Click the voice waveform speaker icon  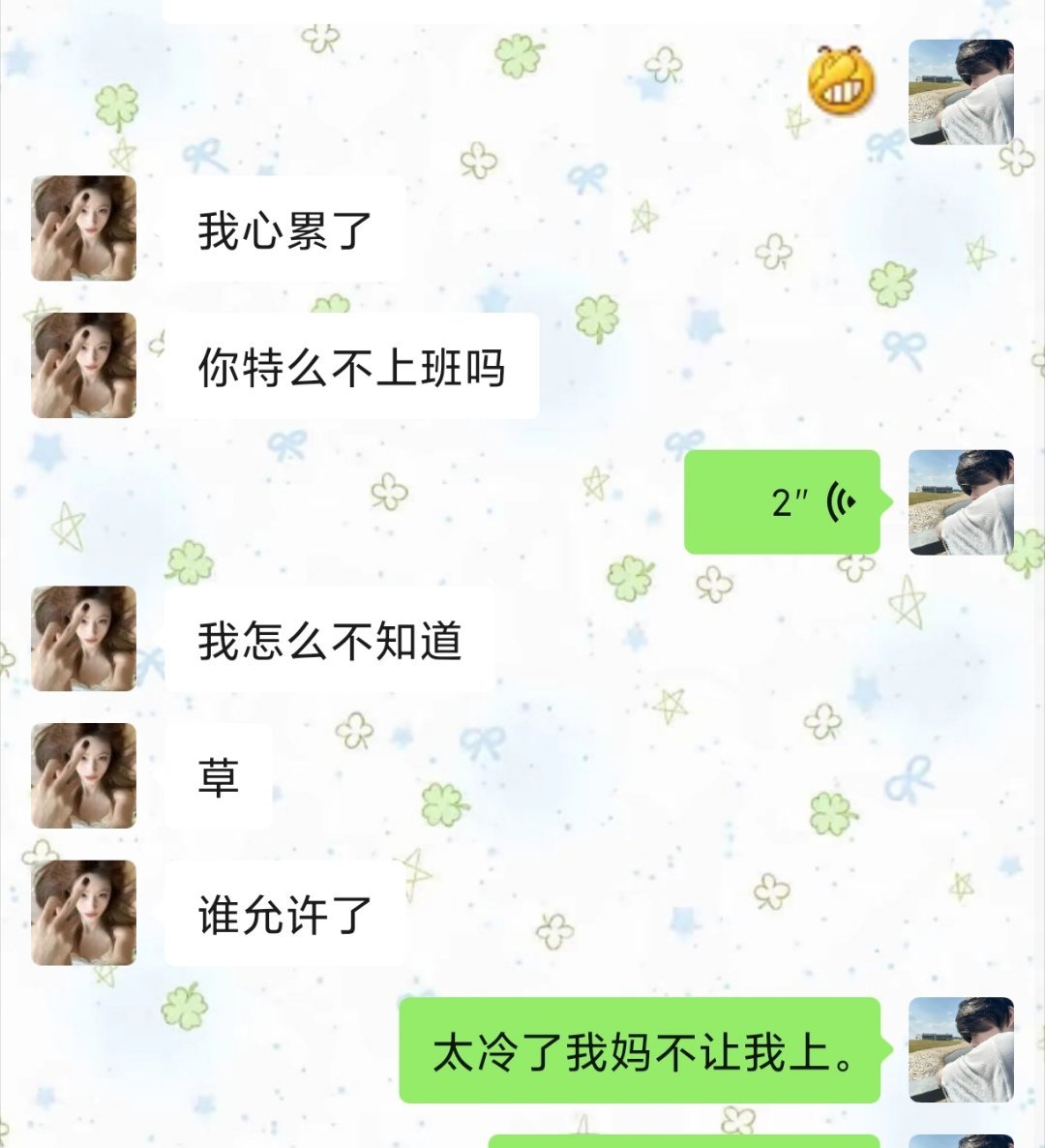click(x=840, y=501)
